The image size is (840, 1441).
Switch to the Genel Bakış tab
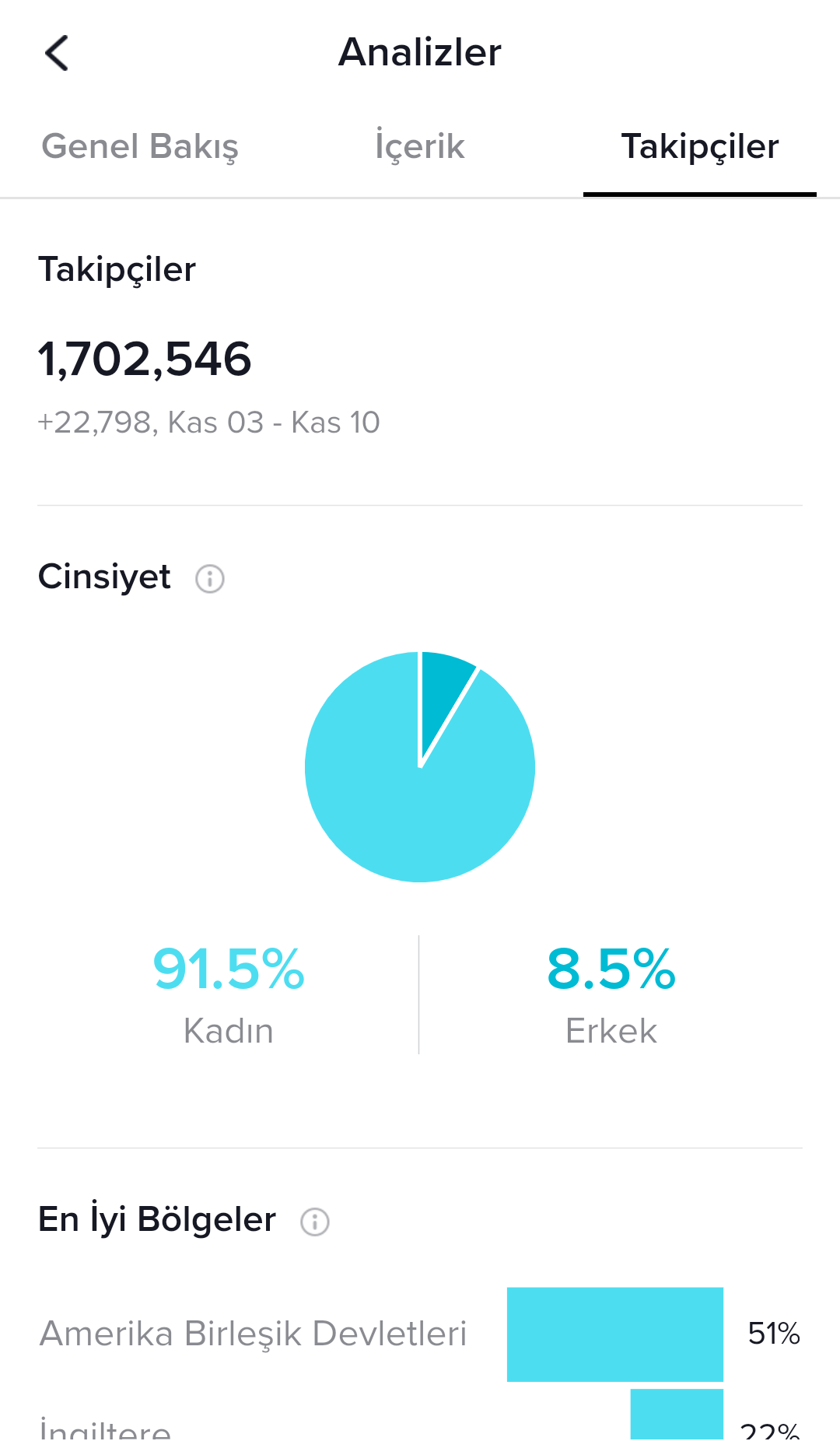coord(140,146)
